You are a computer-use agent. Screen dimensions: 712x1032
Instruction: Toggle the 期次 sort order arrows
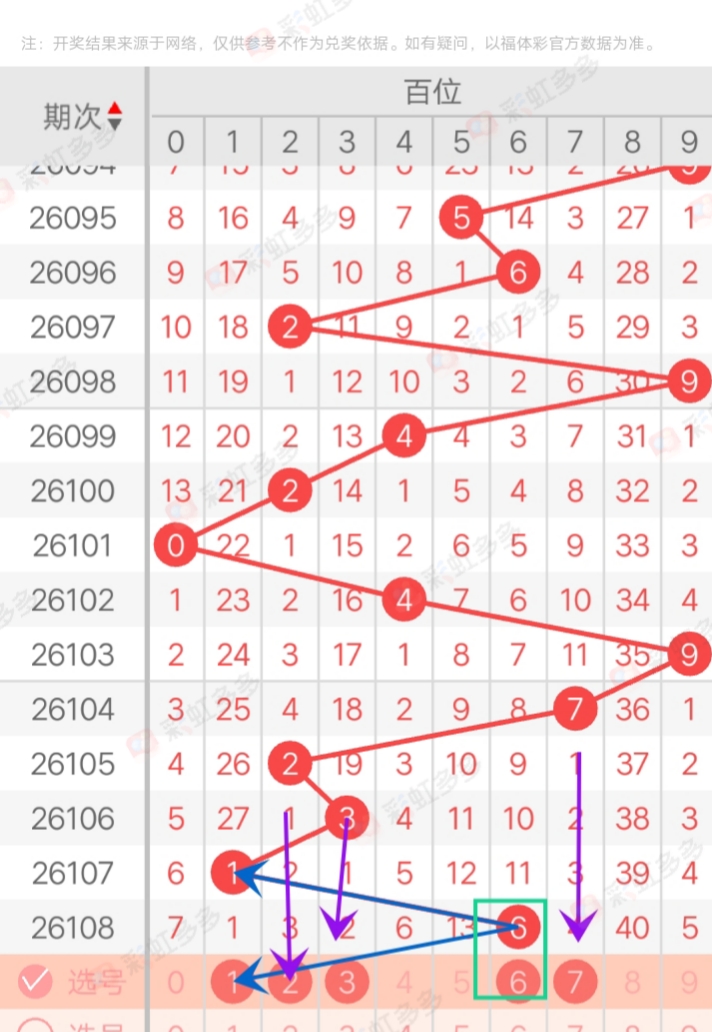pyautogui.click(x=115, y=116)
